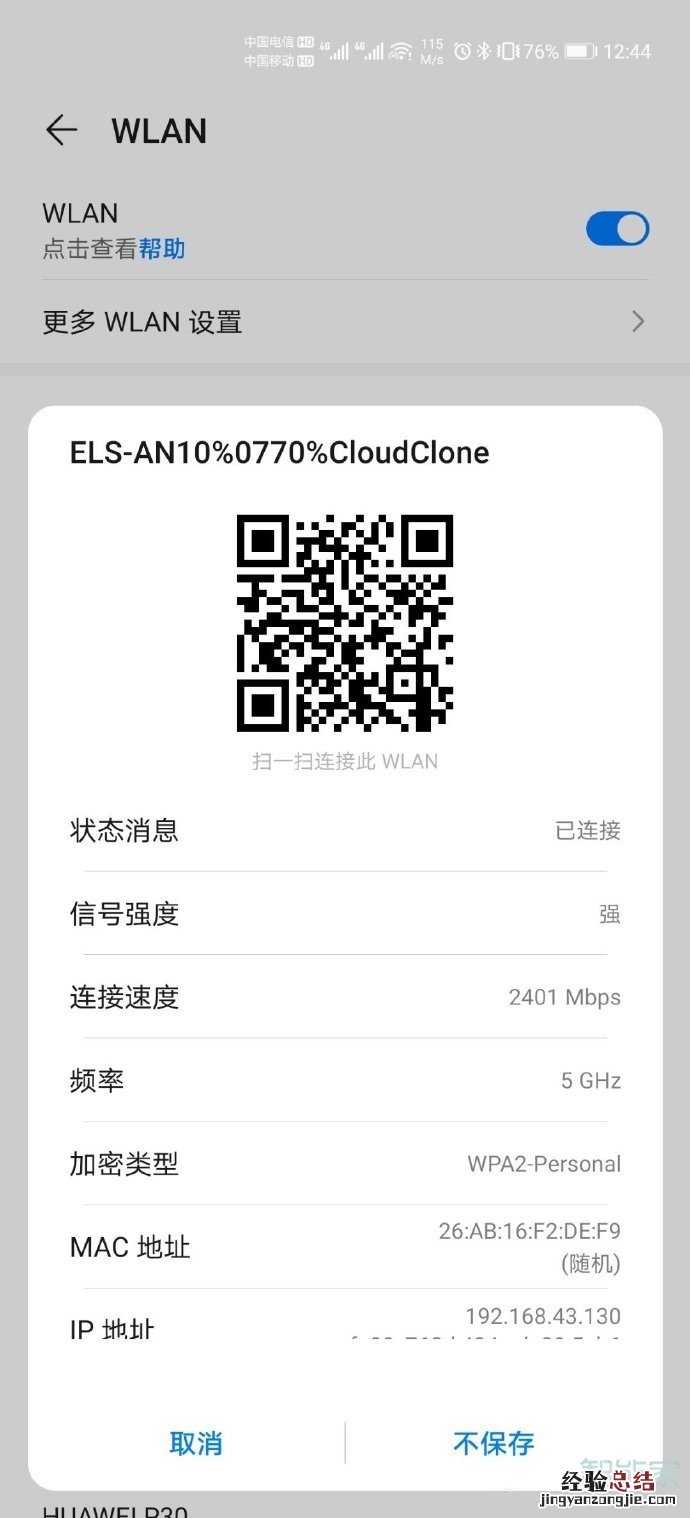Go back from the WLAN screen
Image resolution: width=690 pixels, height=1518 pixels.
pos(61,131)
